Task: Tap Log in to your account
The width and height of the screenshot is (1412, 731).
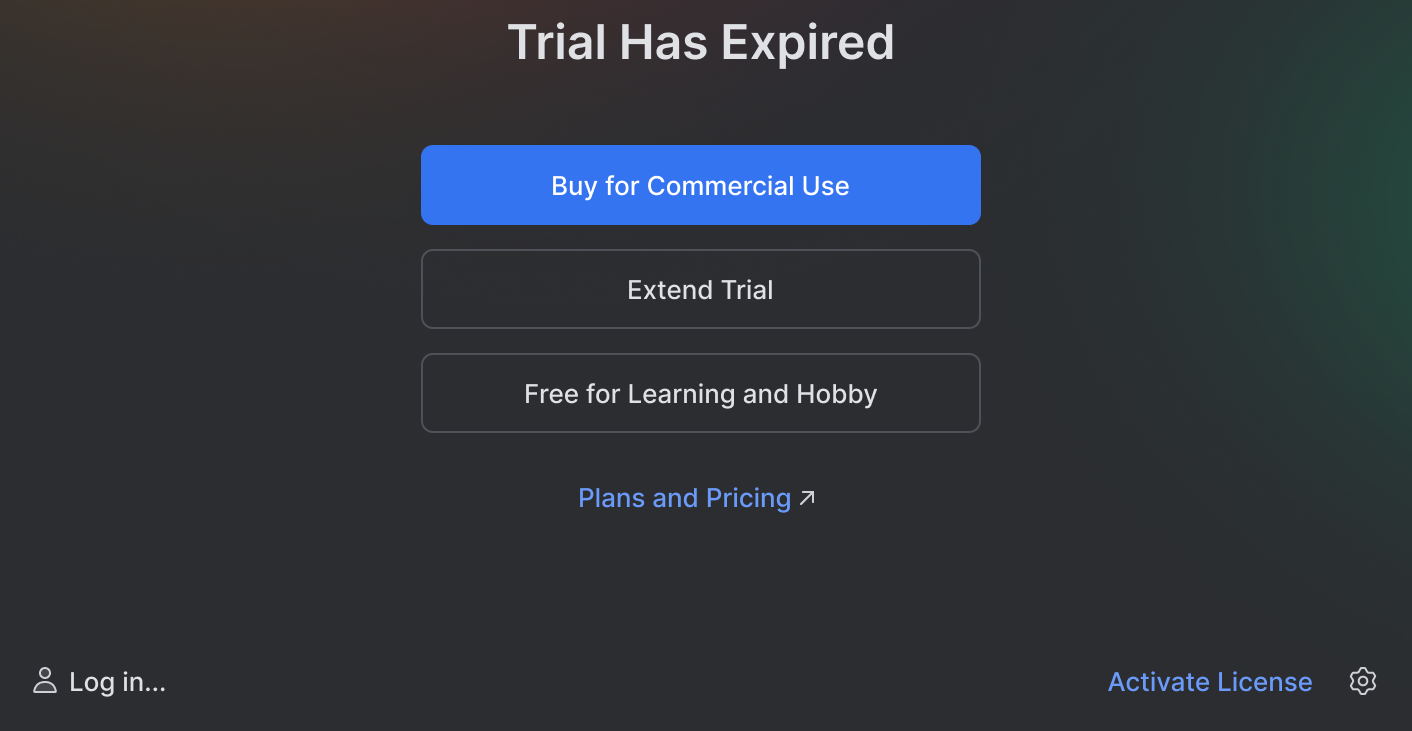Action: point(100,682)
